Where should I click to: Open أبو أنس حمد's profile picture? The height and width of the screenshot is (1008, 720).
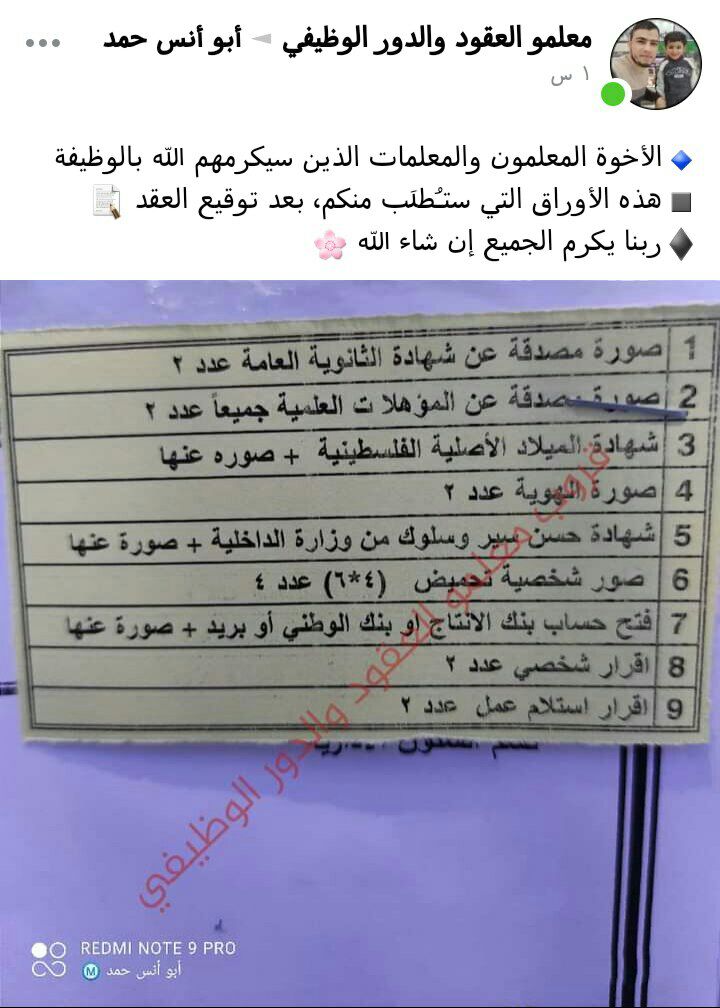[x=655, y=63]
